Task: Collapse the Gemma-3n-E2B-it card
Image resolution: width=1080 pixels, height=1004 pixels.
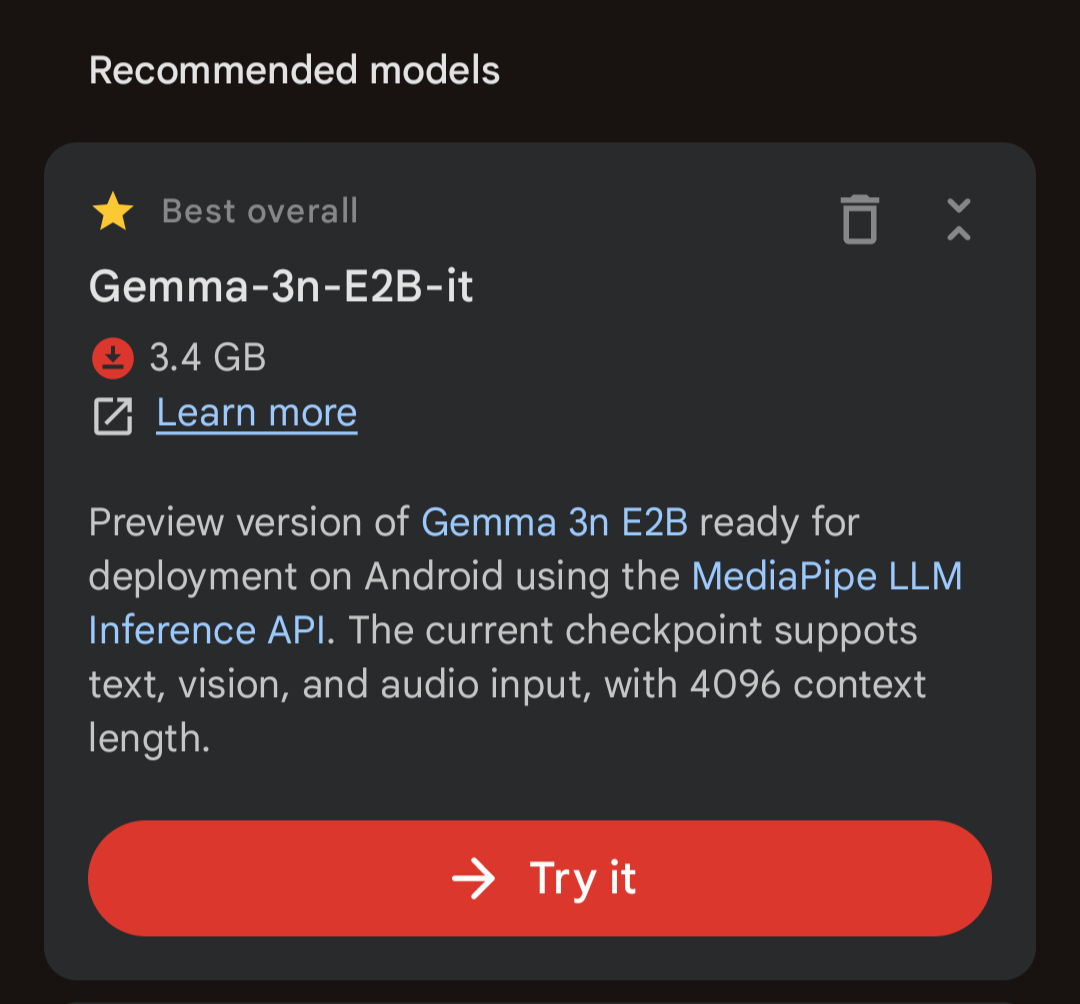Action: 958,219
